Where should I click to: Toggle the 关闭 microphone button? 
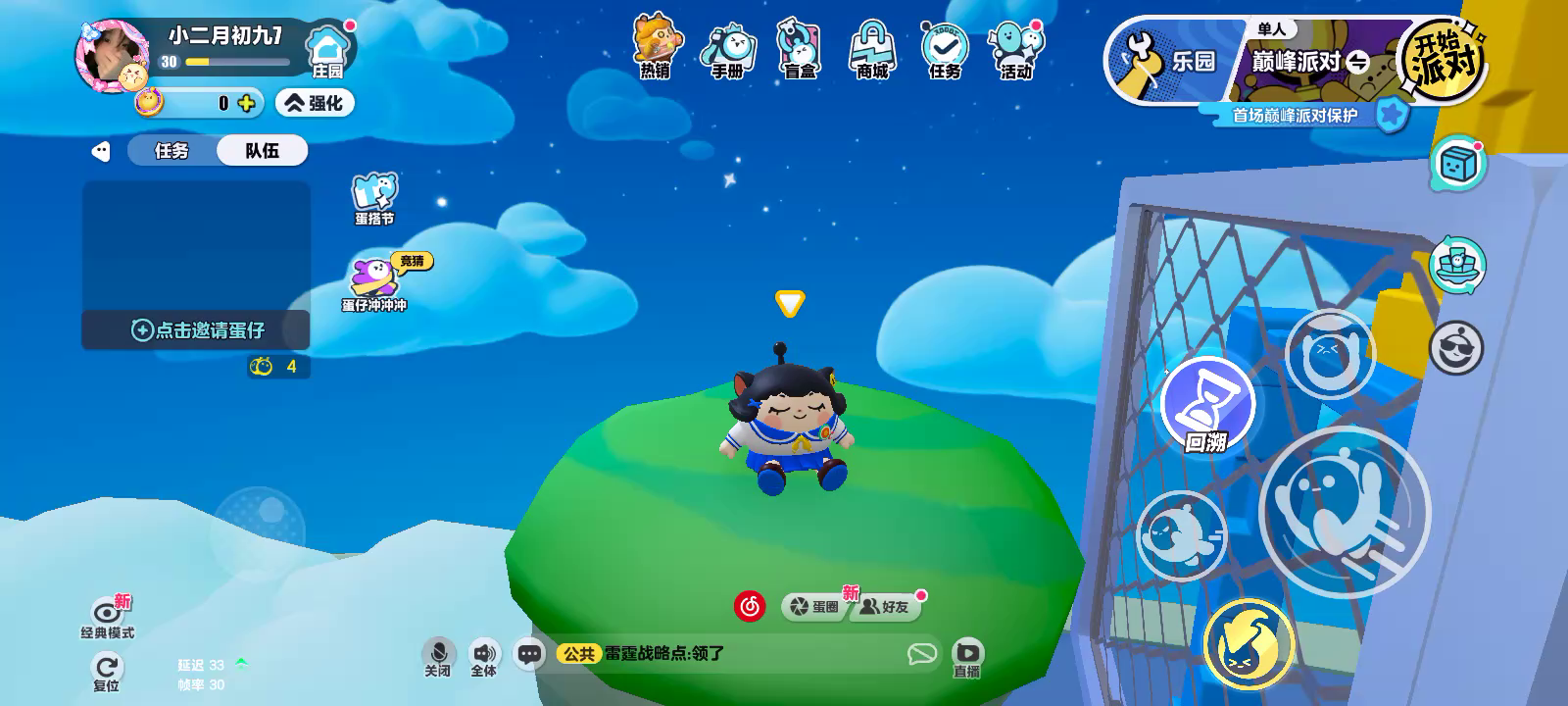click(x=437, y=656)
